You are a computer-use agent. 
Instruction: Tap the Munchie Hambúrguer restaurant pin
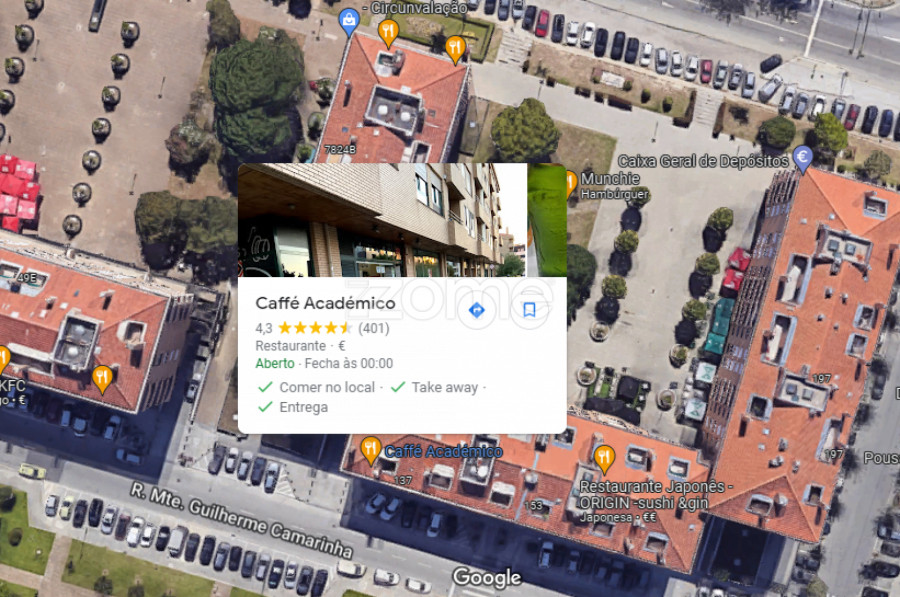coord(570,182)
